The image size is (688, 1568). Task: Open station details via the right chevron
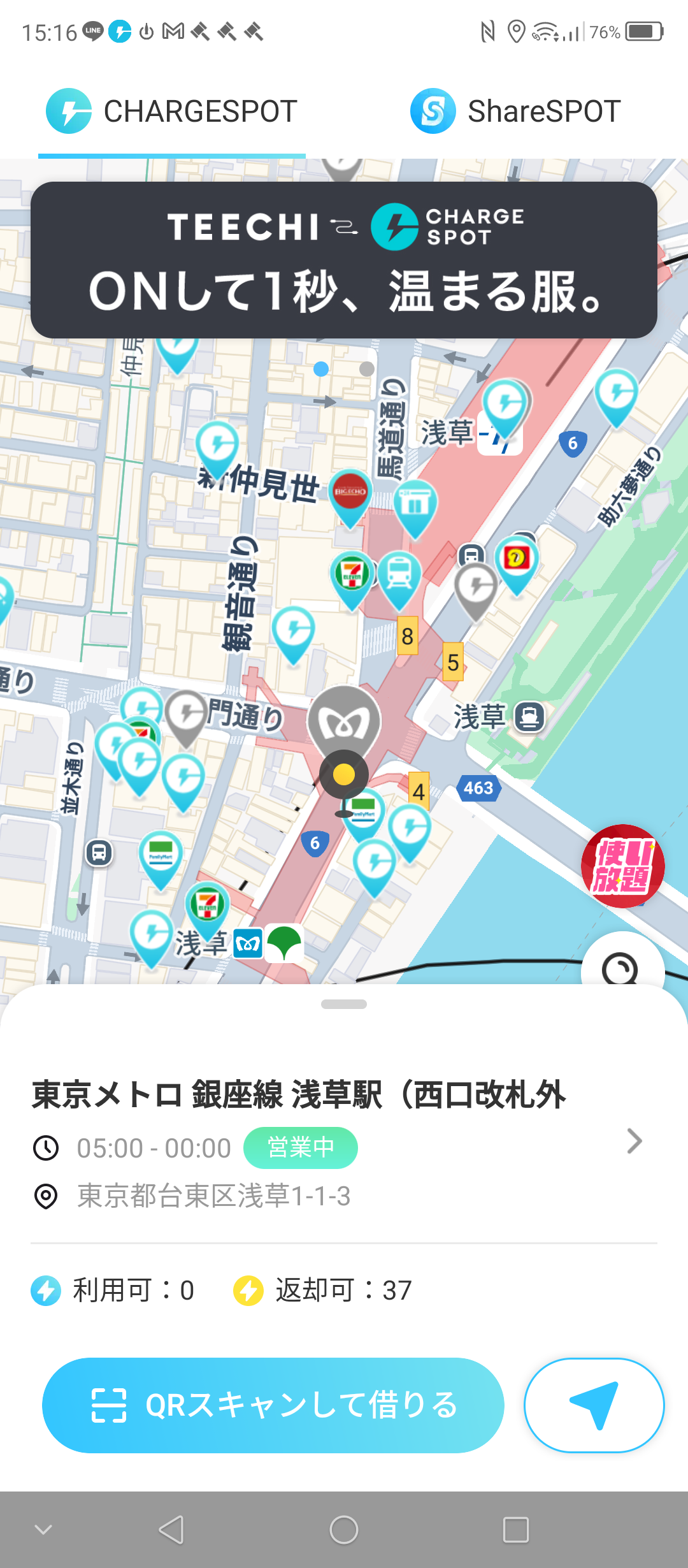coord(633,1141)
